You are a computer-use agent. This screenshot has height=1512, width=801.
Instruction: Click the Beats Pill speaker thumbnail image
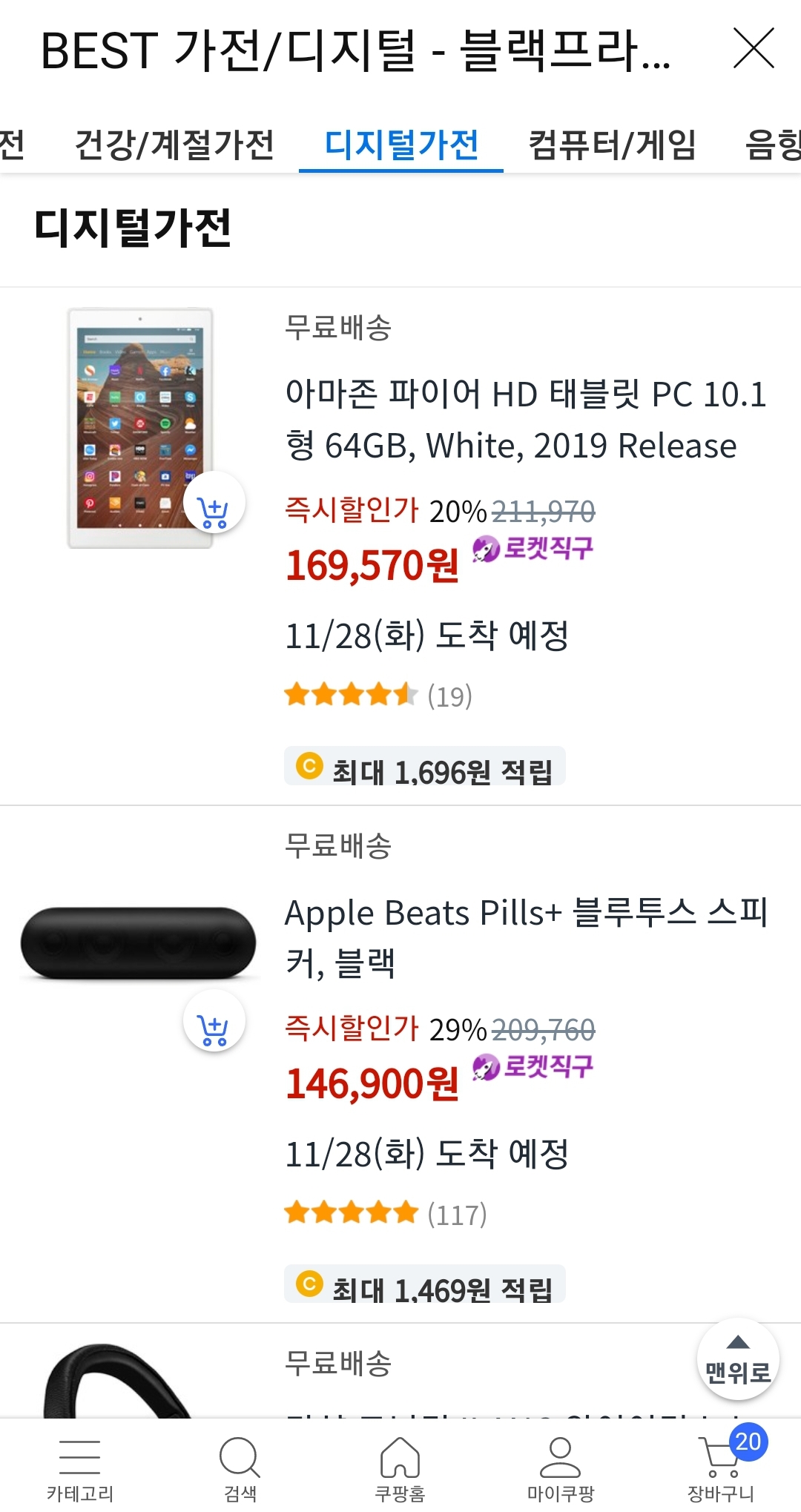(x=138, y=942)
